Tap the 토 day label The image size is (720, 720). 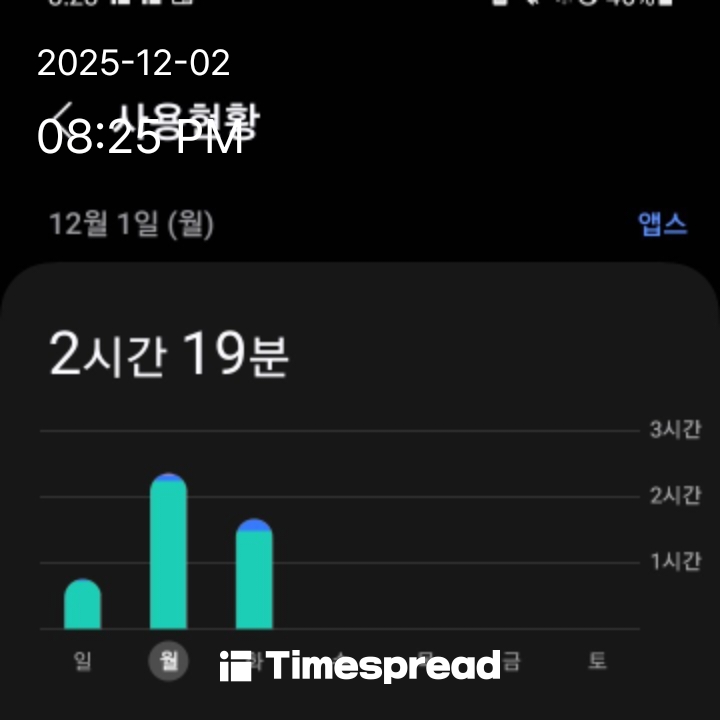[597, 660]
